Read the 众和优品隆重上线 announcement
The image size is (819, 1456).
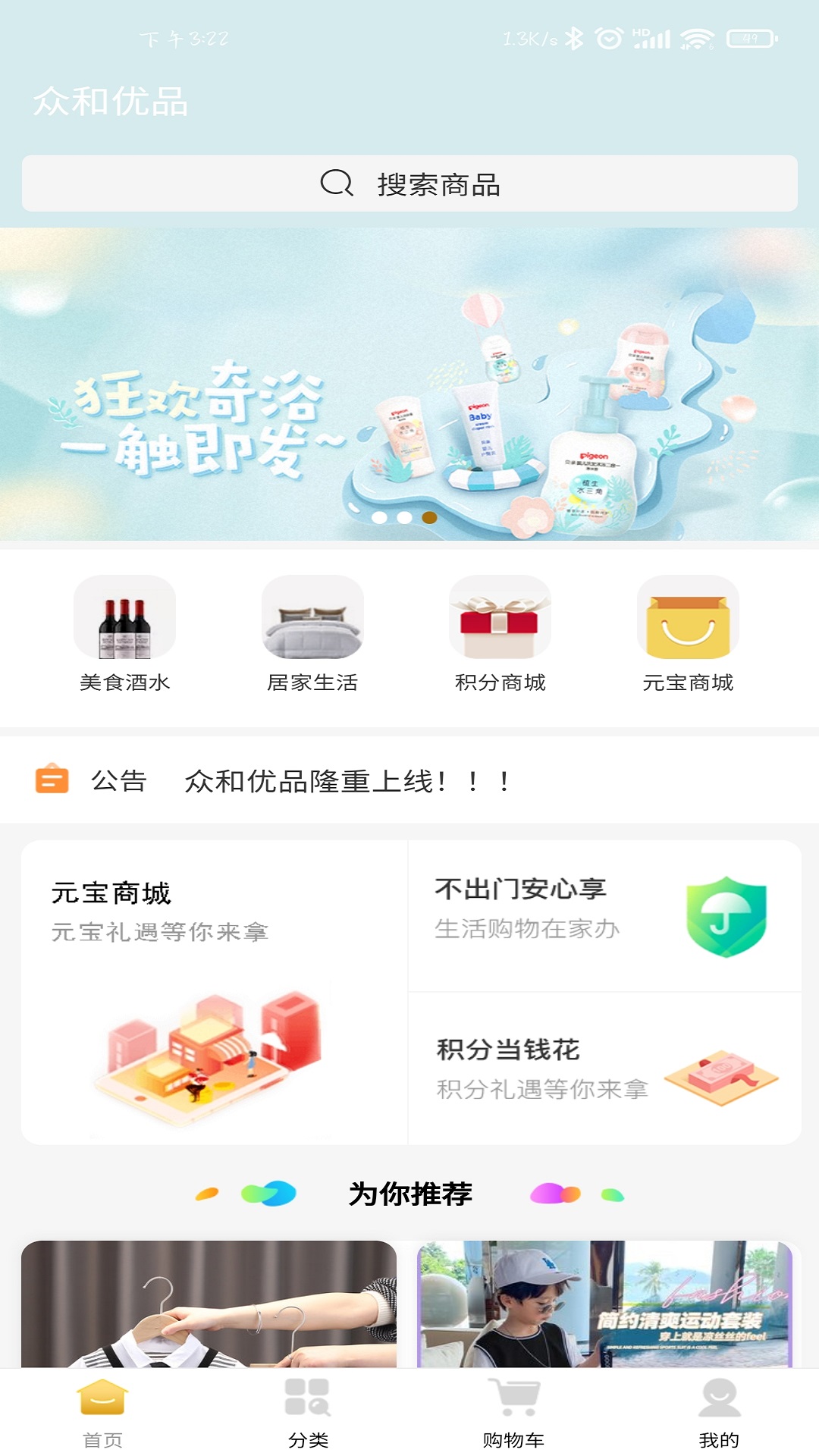[x=347, y=781]
